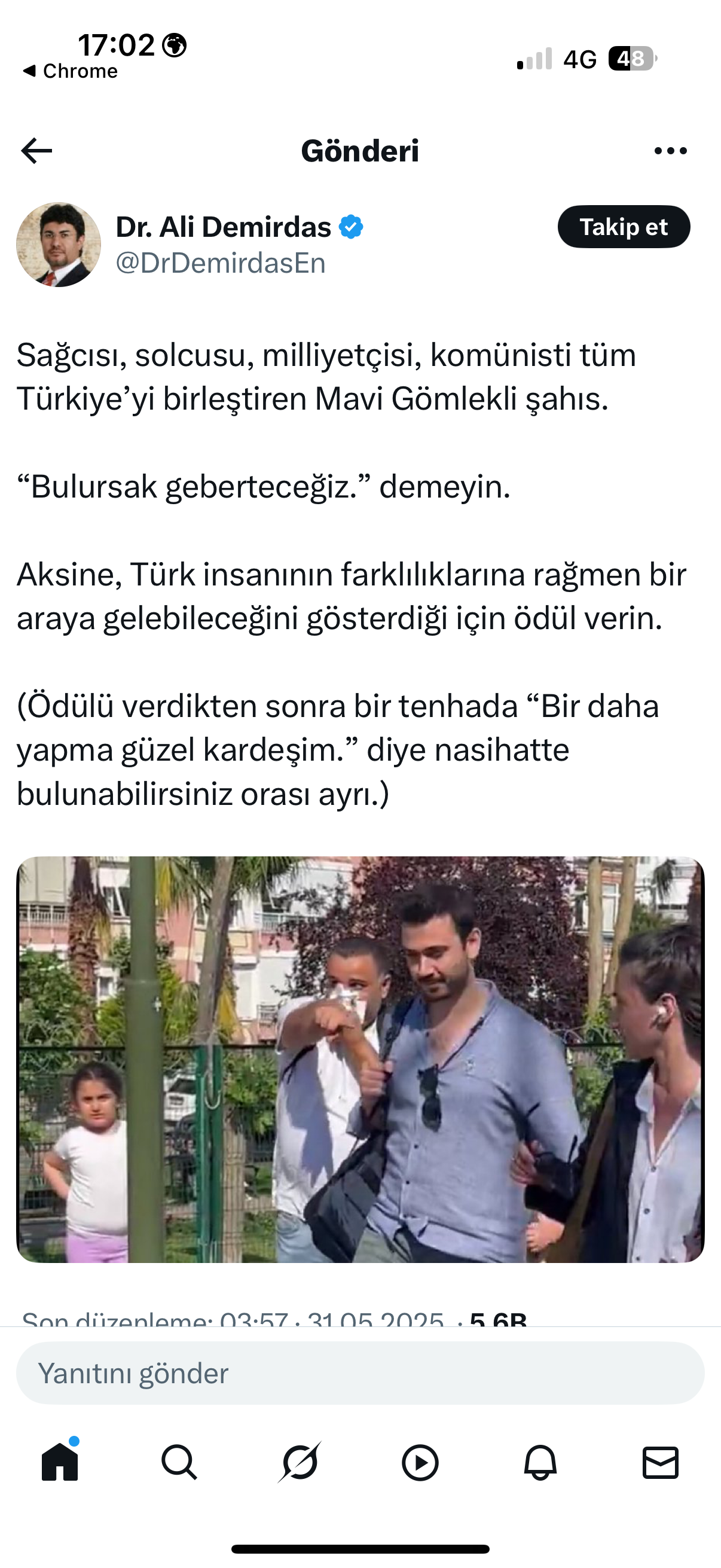Open the direct messages envelope tab
Image resolution: width=721 pixels, height=1568 pixels.
tap(660, 1462)
